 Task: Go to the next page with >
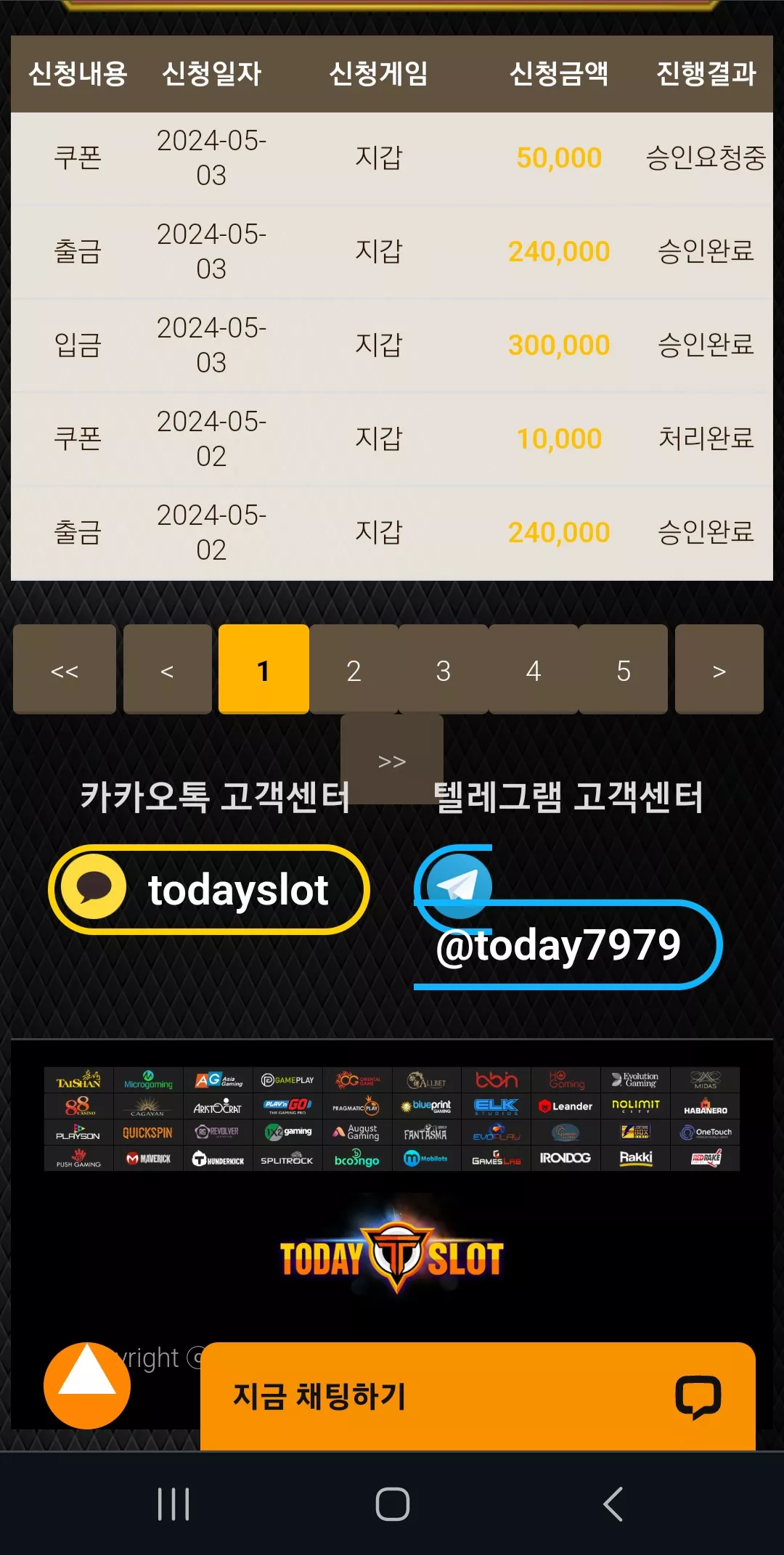coord(719,669)
